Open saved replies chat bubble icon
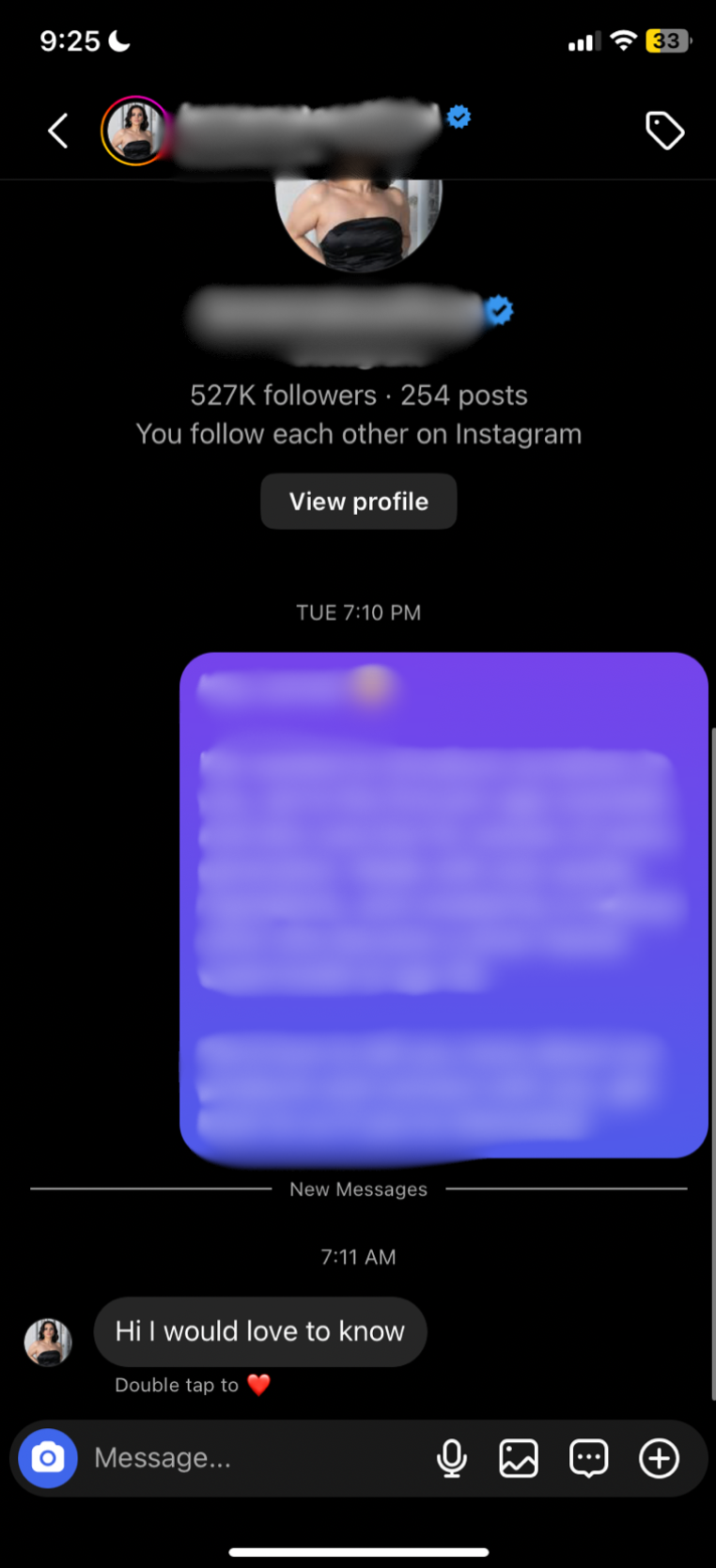The height and width of the screenshot is (1568, 716). tap(589, 1458)
